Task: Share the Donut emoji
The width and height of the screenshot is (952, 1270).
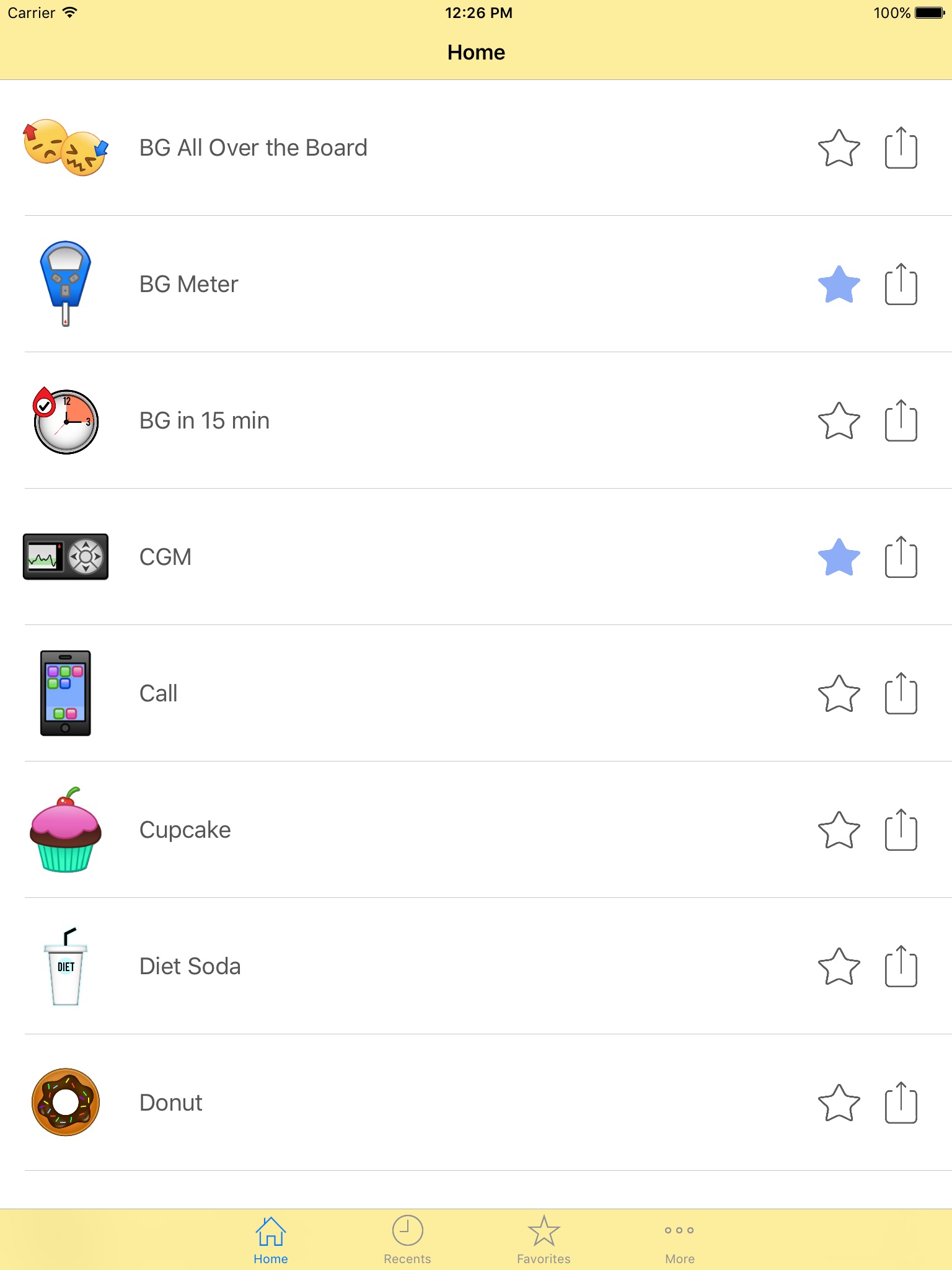Action: click(901, 1103)
